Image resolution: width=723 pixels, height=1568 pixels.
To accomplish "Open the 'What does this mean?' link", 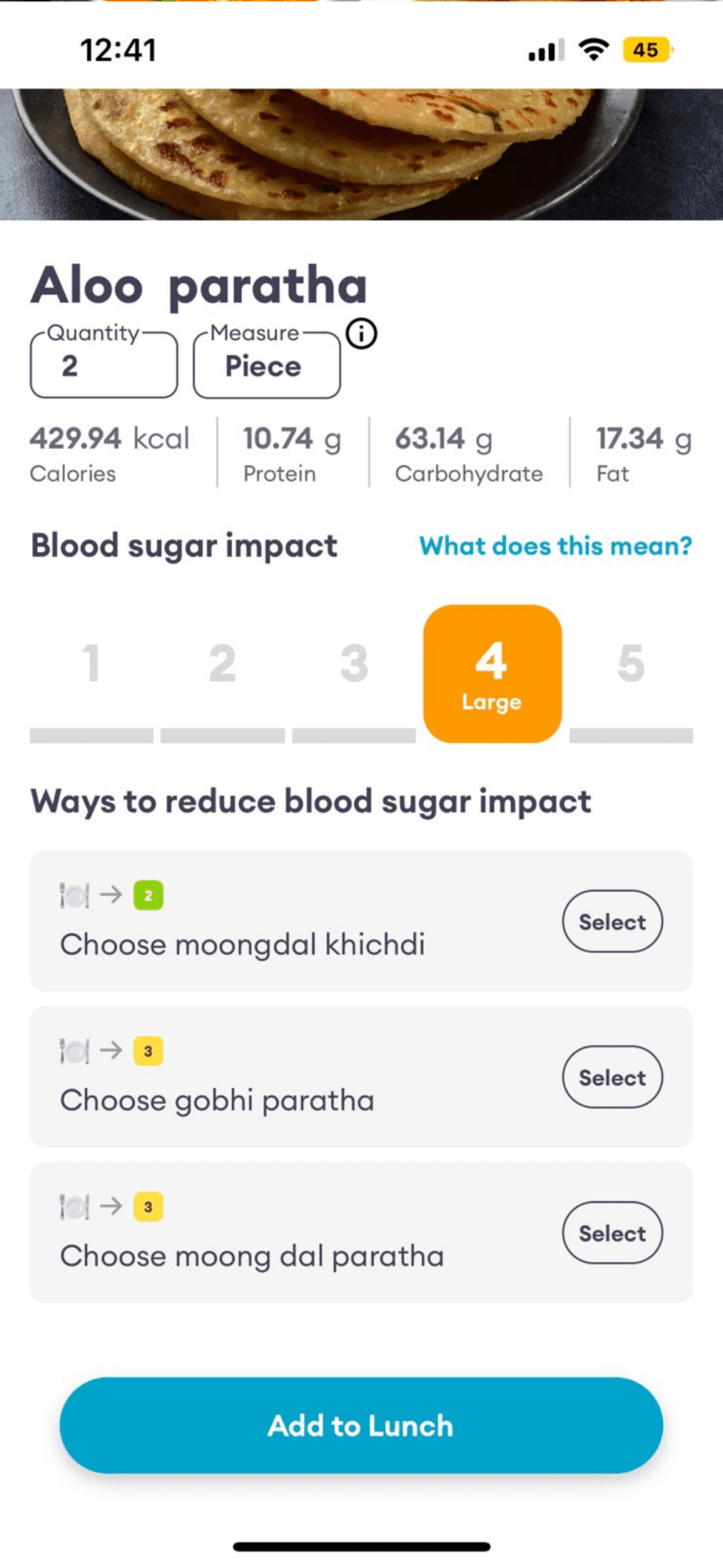I will point(555,546).
